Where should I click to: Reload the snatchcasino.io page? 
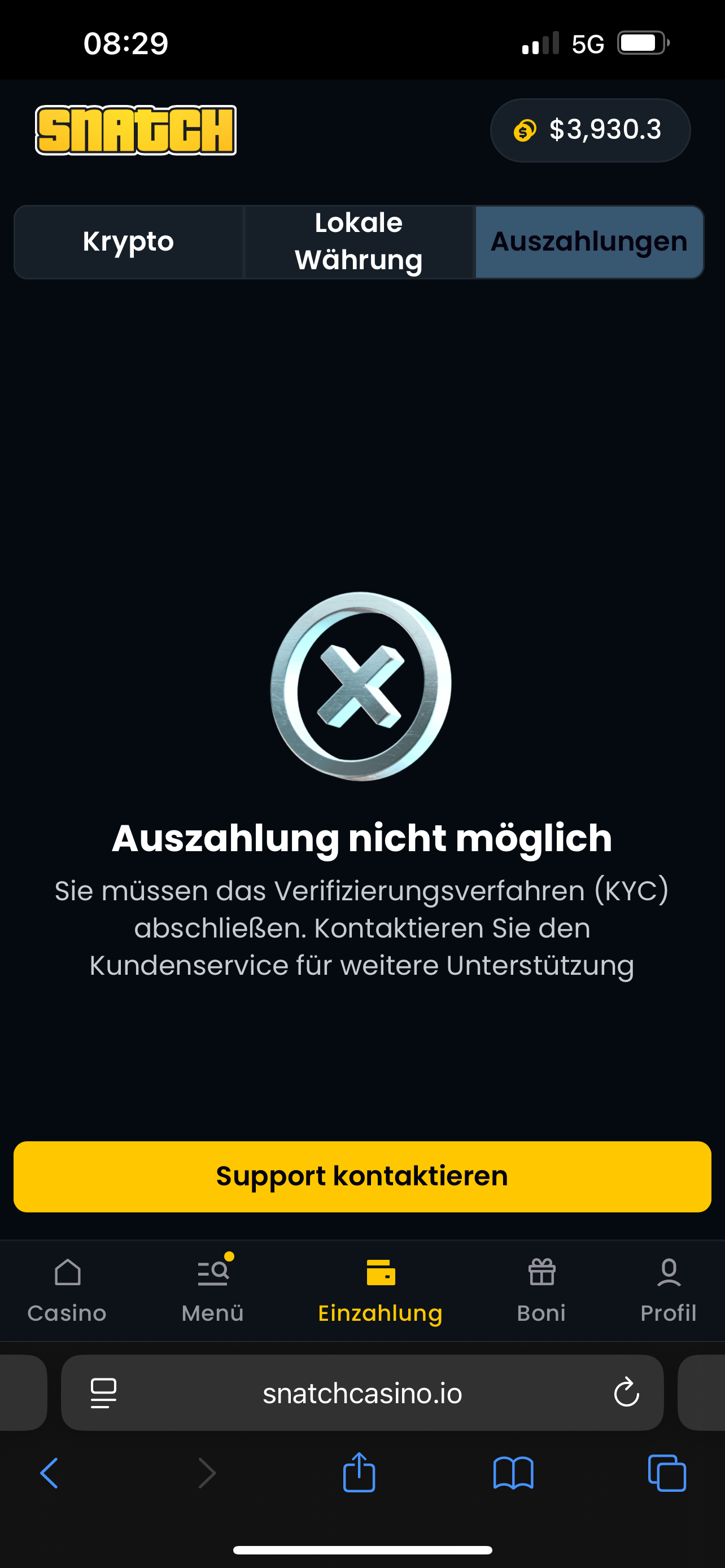[x=626, y=1392]
